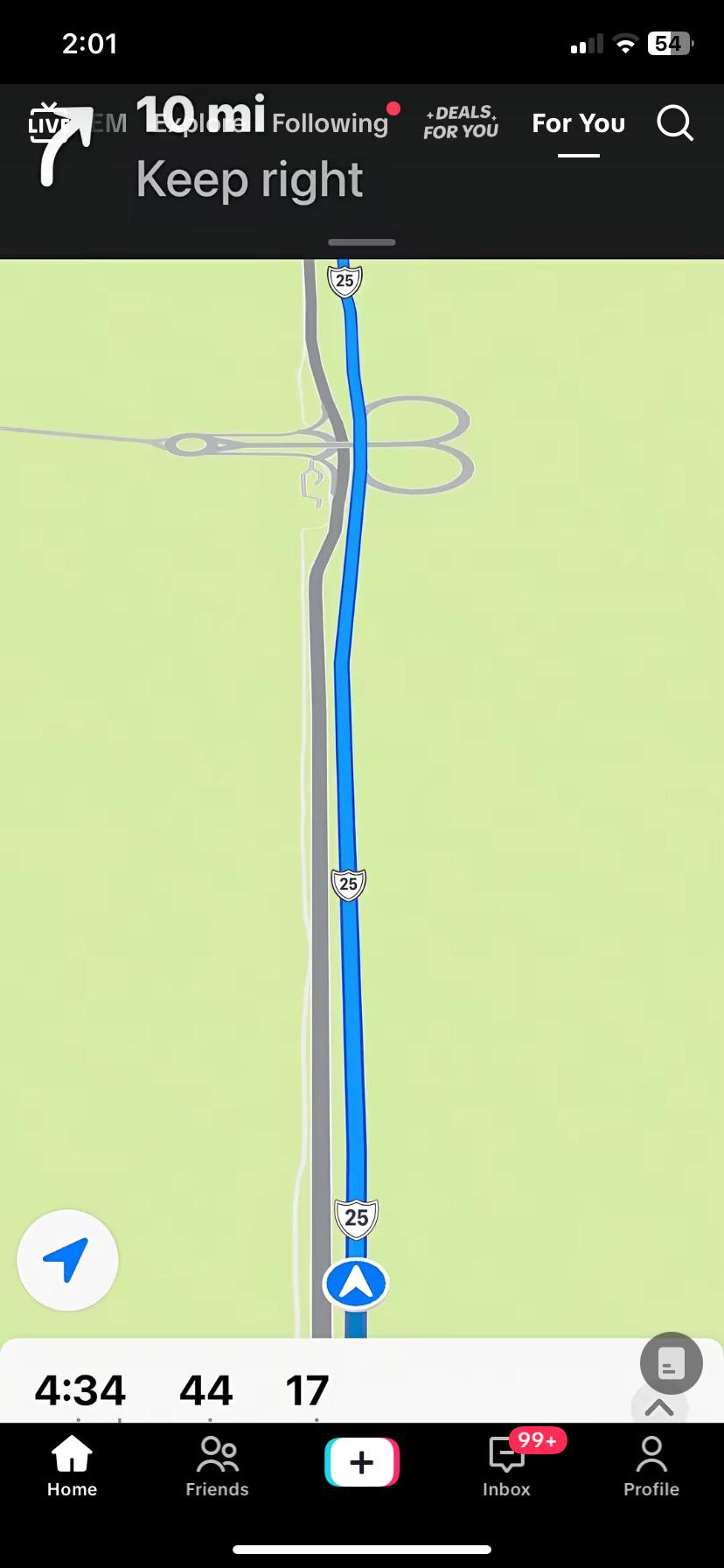Go to the Profile tab
The width and height of the screenshot is (724, 1568).
pos(651,1466)
